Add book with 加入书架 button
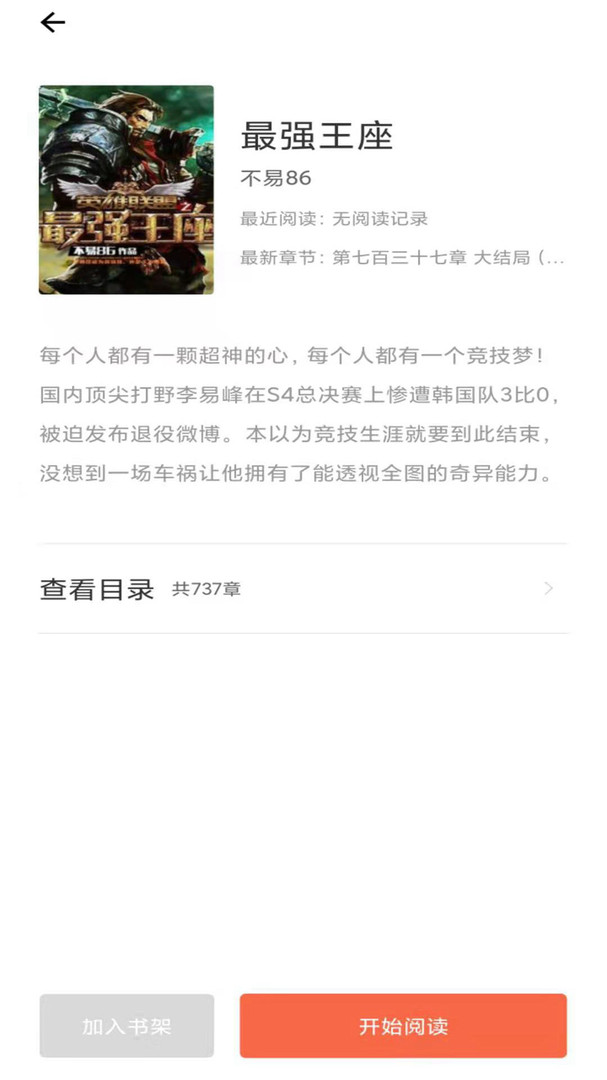The image size is (607, 1080). (127, 1026)
